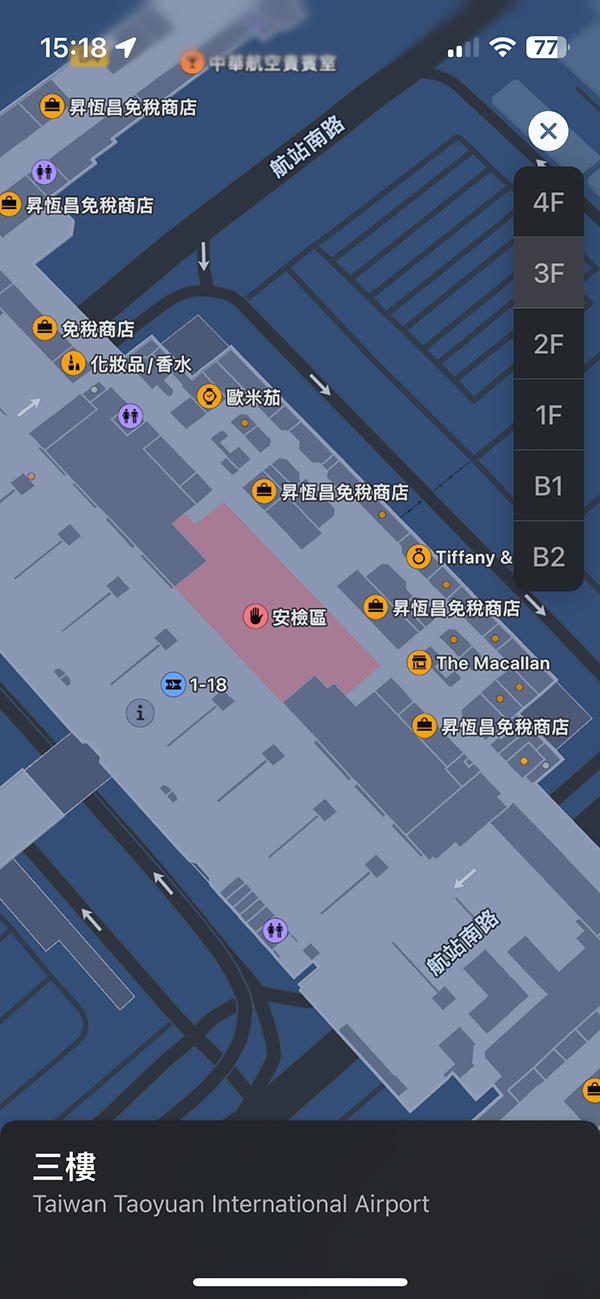This screenshot has height=1299, width=600.
Task: Show basement level B1
Action: click(548, 486)
